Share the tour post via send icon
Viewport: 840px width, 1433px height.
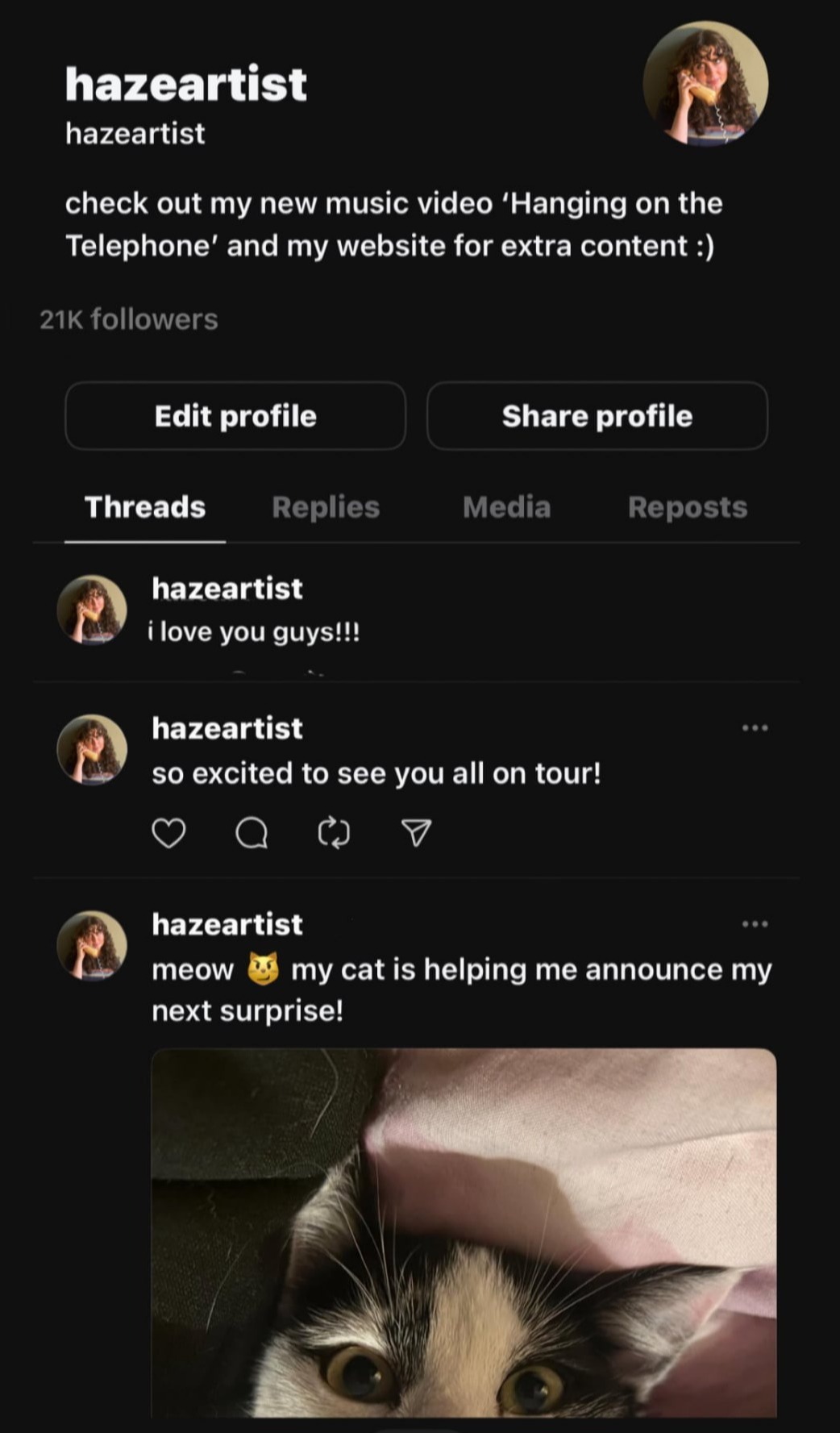click(416, 833)
